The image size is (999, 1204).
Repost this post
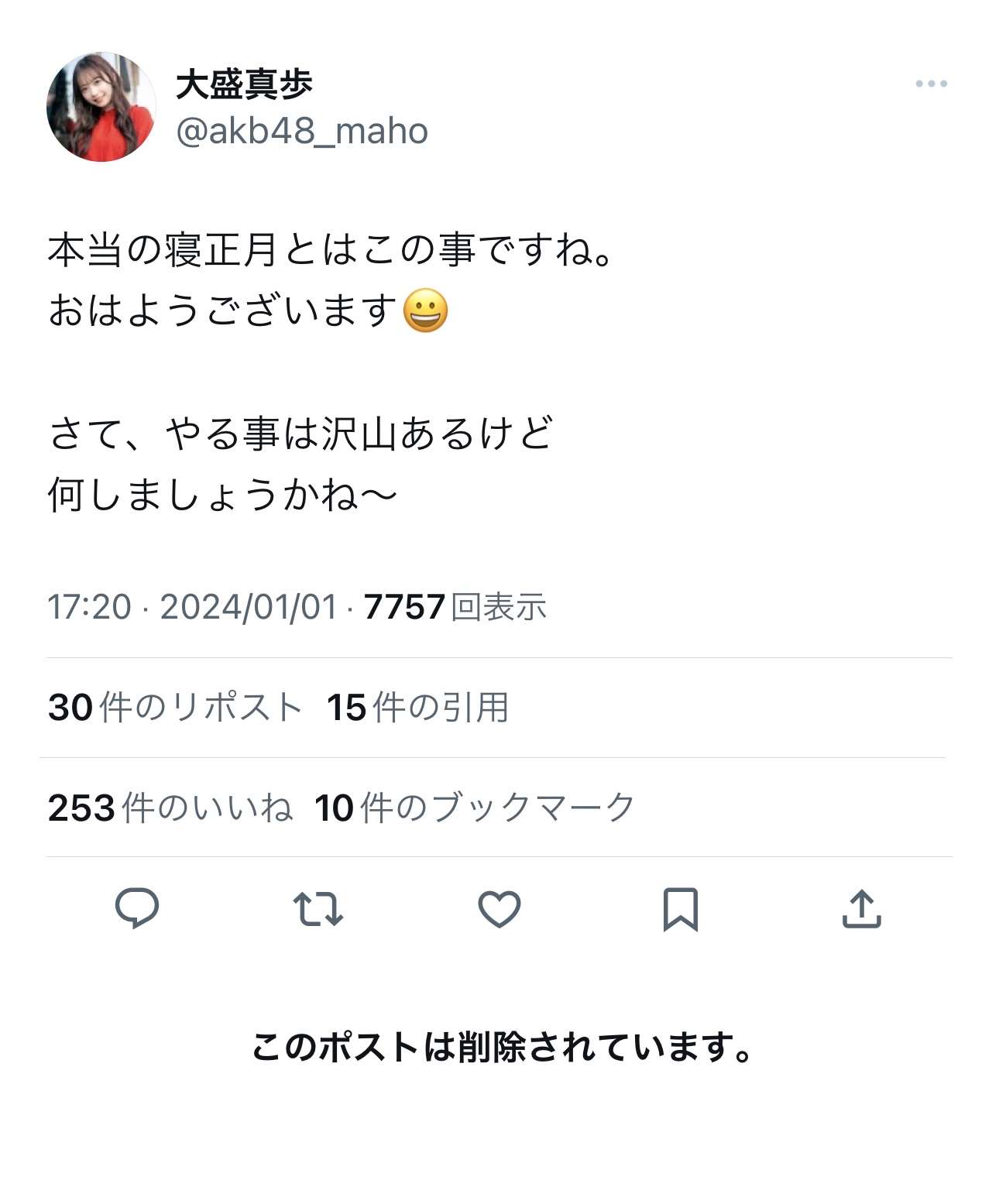[x=318, y=908]
